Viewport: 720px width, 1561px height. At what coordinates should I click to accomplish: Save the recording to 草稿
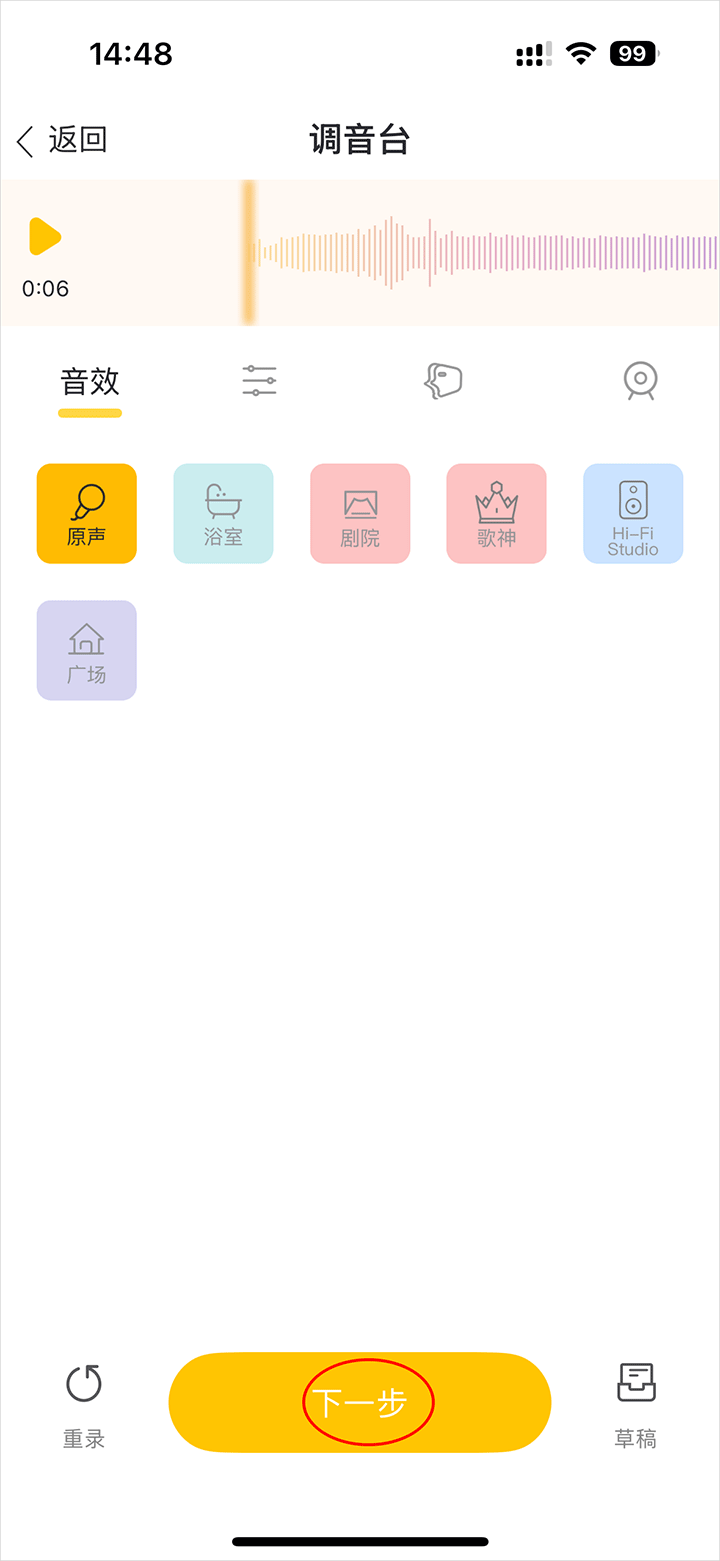(636, 1405)
